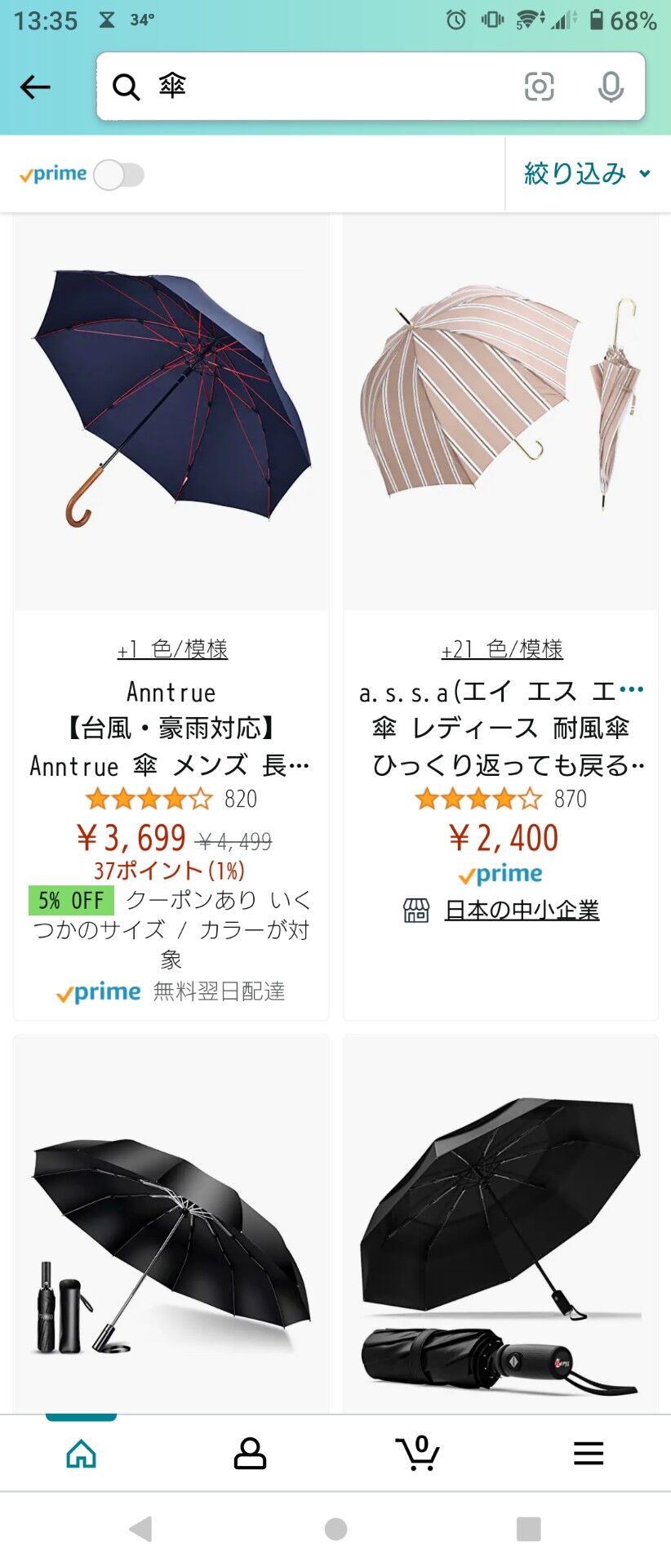
Task: Expand the 絞り込み filter dropdown
Action: 587,173
